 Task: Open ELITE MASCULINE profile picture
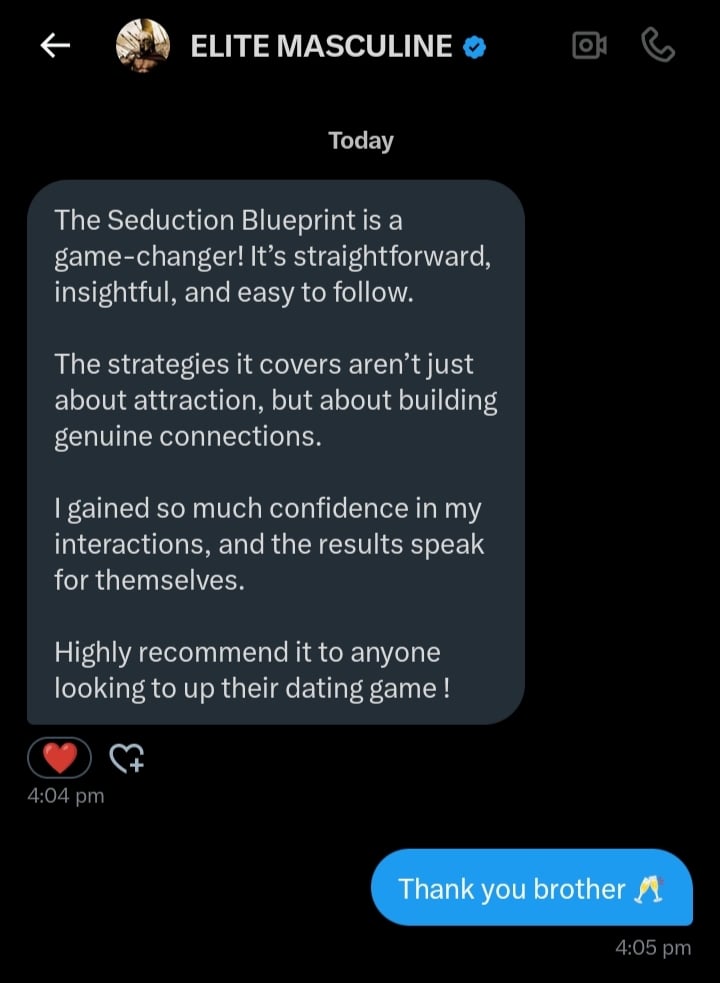point(143,46)
